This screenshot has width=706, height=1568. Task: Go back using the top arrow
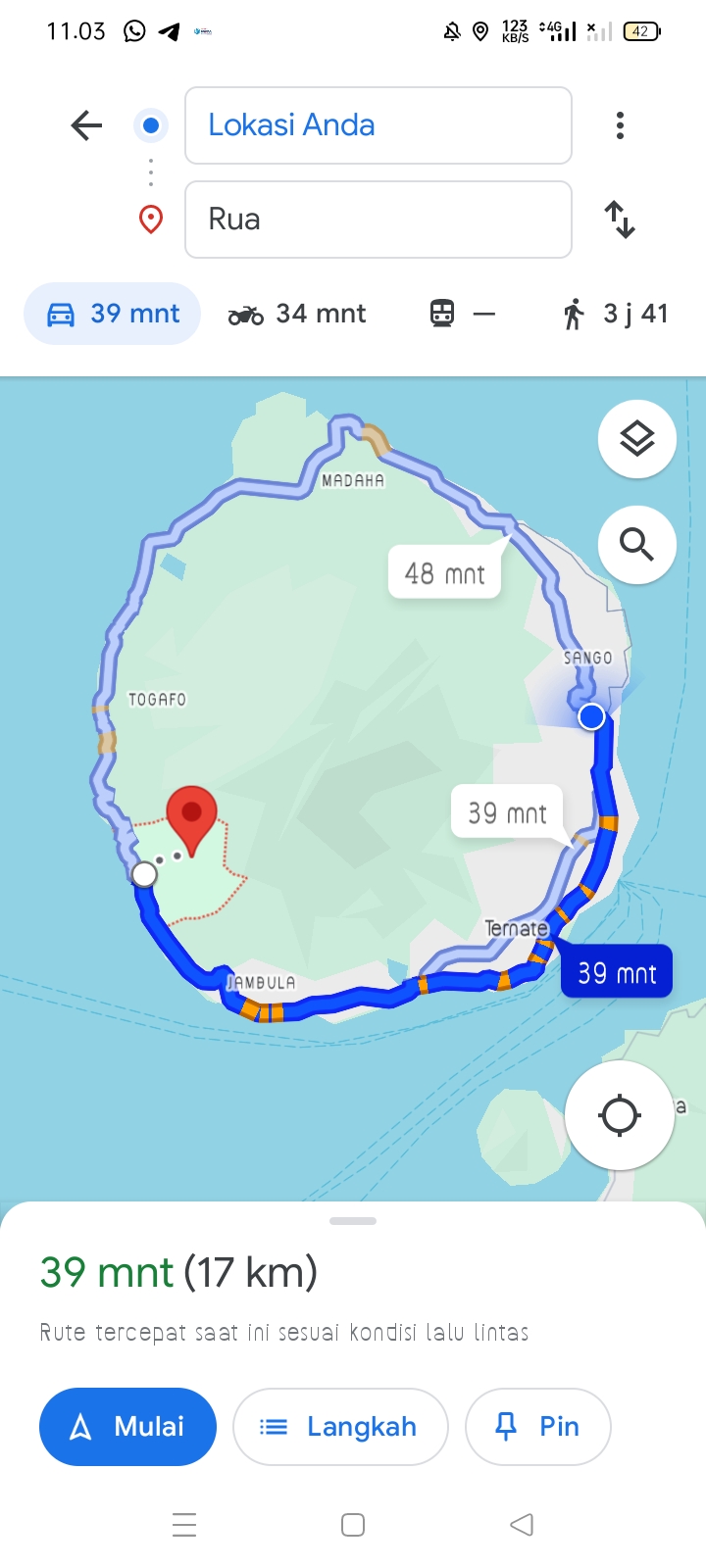coord(86,125)
